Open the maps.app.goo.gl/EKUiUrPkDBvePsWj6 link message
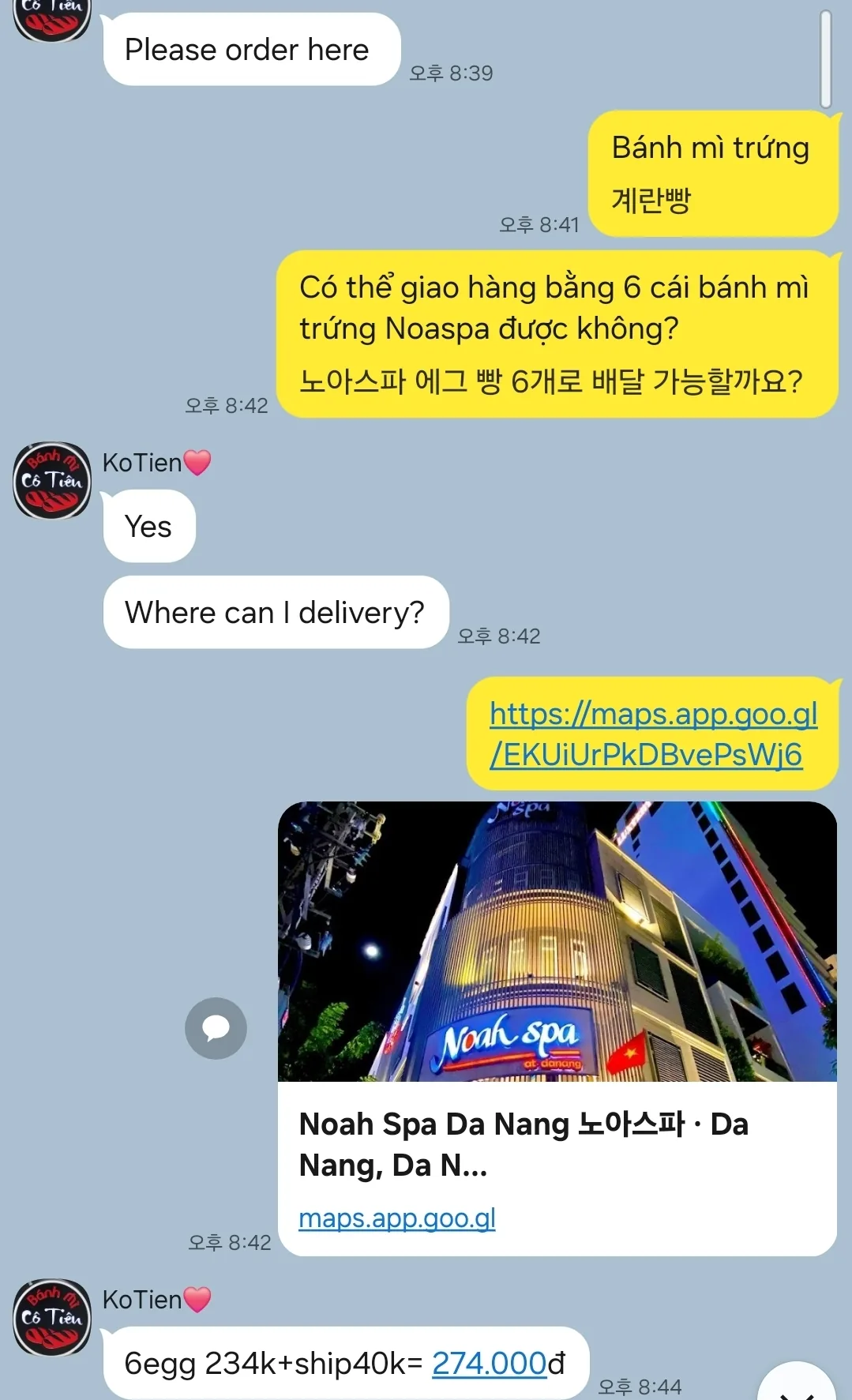The image size is (852, 1400). click(653, 734)
